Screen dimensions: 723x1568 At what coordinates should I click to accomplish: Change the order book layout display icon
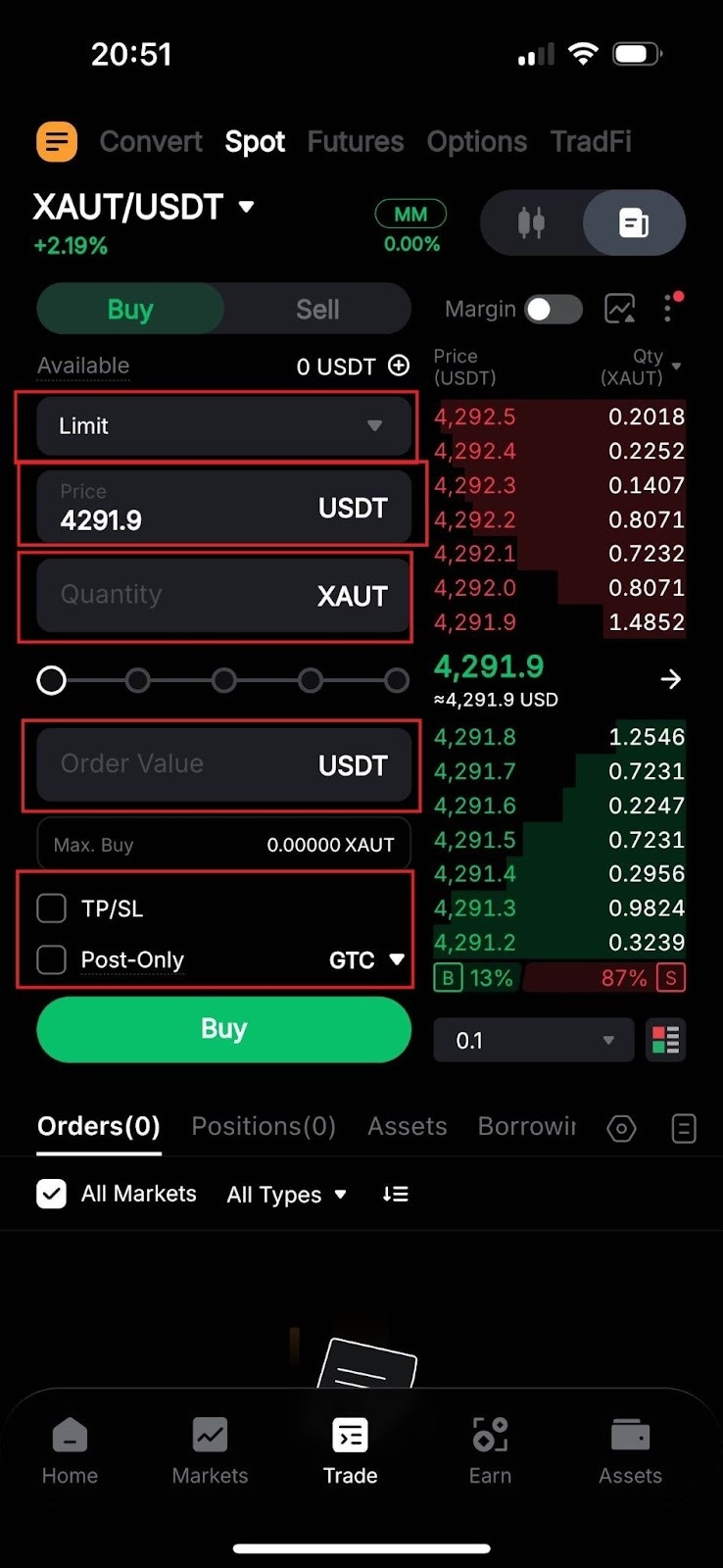(x=665, y=1040)
